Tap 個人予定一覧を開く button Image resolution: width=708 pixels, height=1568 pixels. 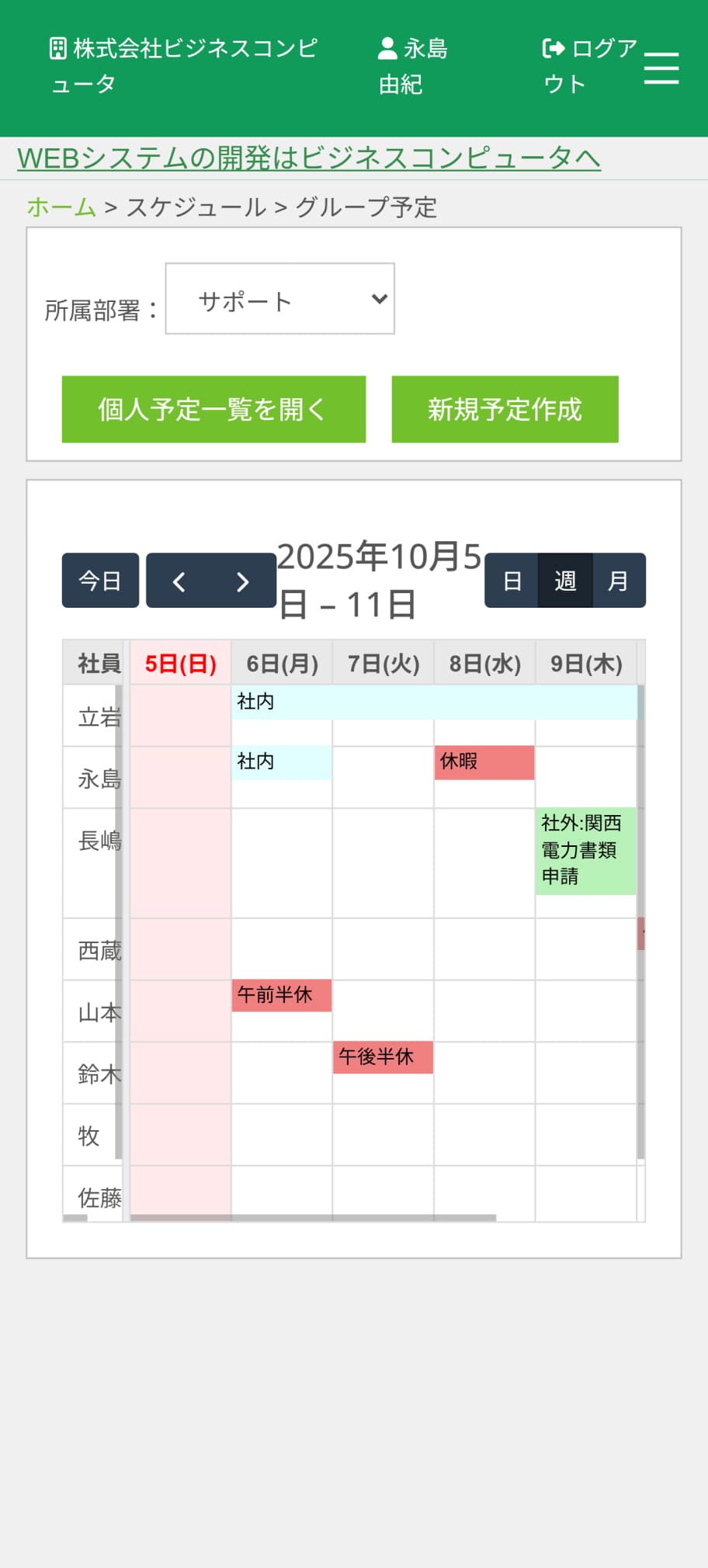(213, 409)
